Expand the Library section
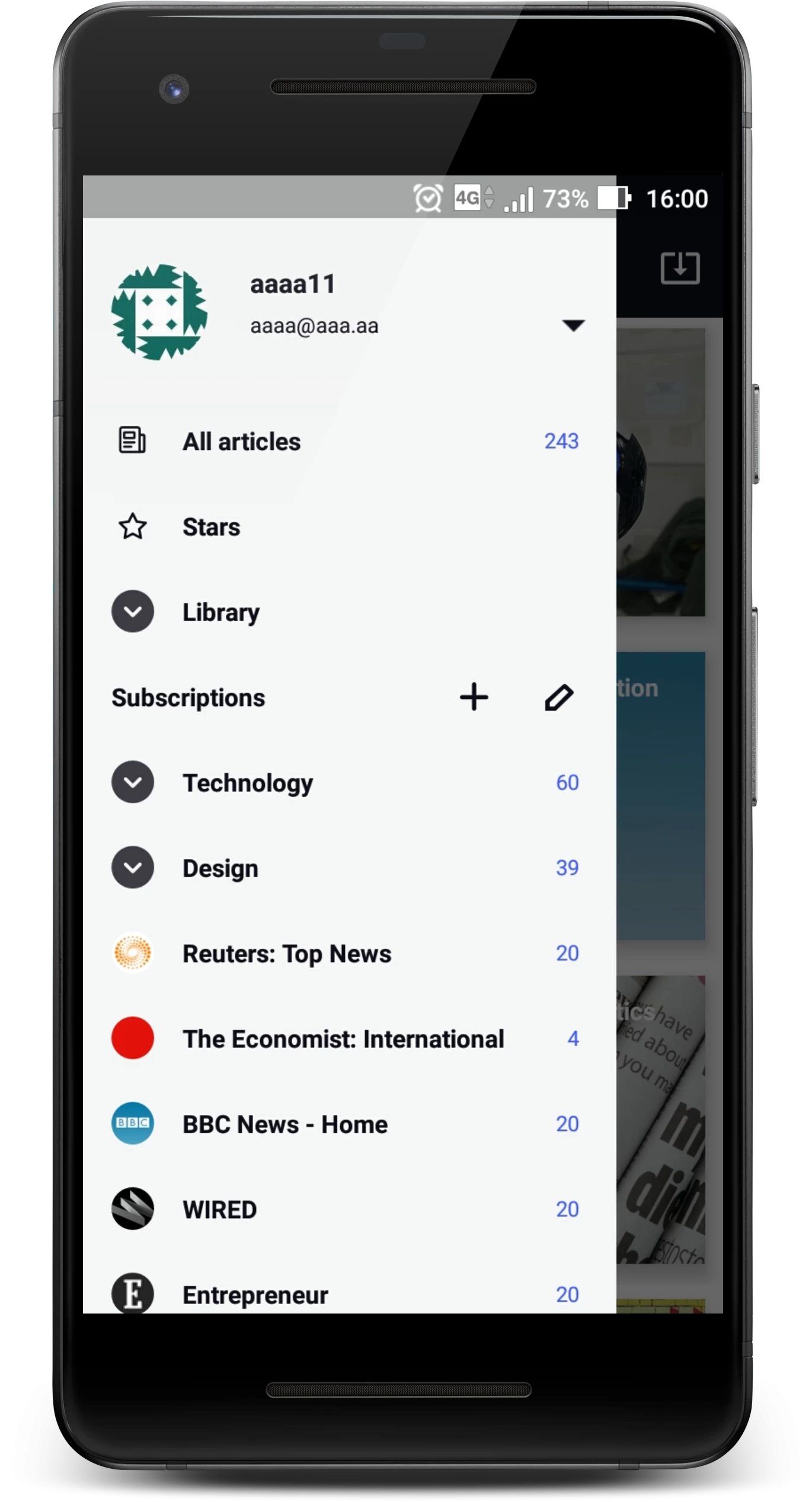 (x=133, y=612)
